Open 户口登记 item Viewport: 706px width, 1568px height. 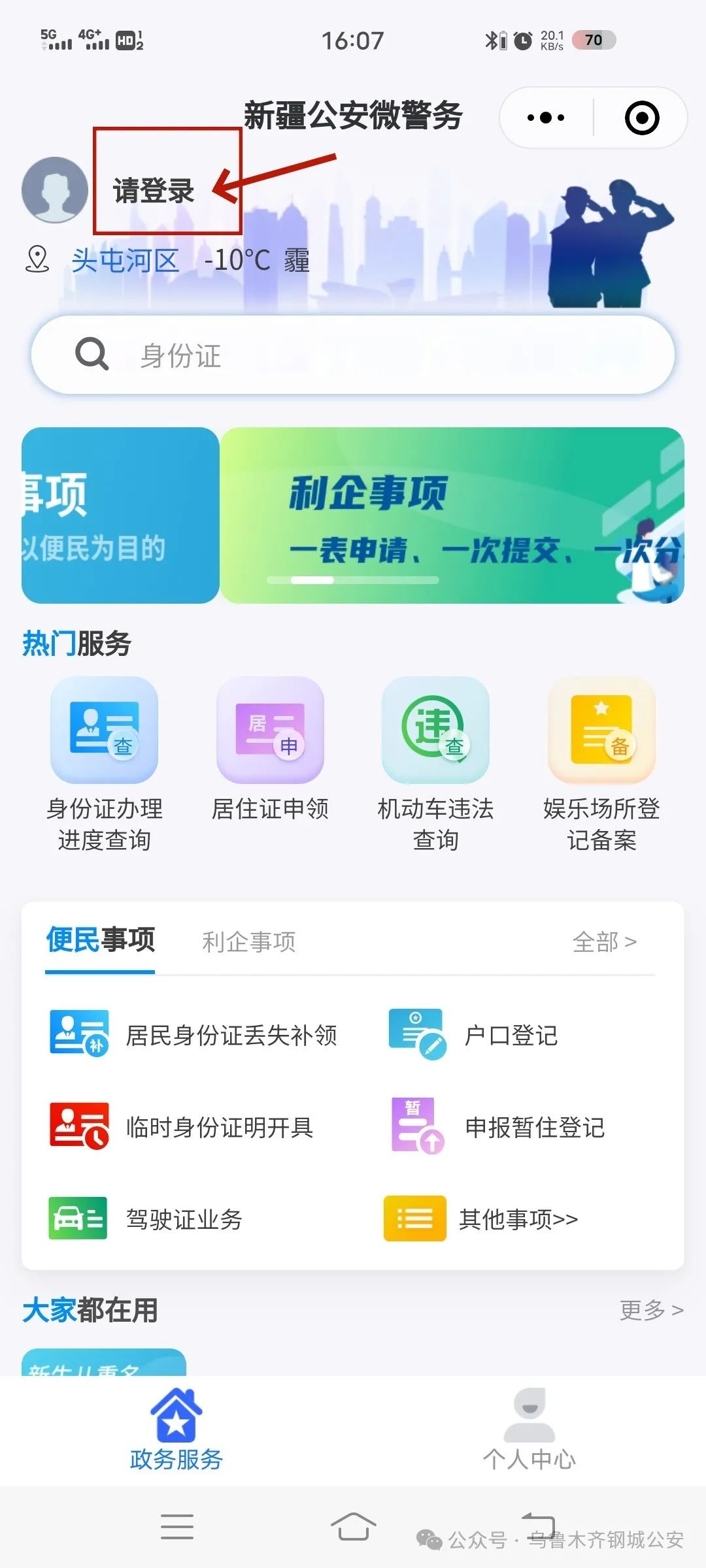pyautogui.click(x=474, y=1035)
